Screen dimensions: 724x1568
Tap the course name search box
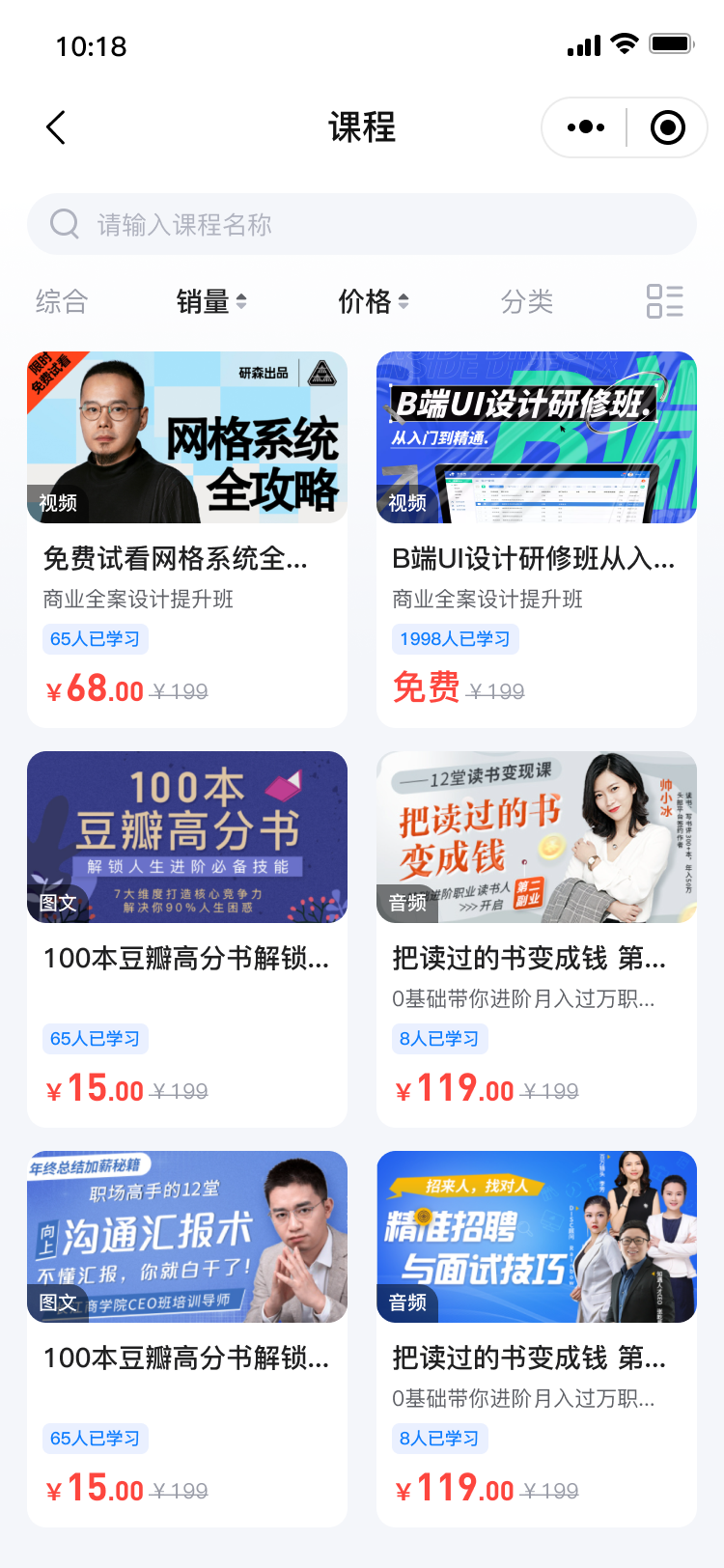pyautogui.click(x=362, y=224)
